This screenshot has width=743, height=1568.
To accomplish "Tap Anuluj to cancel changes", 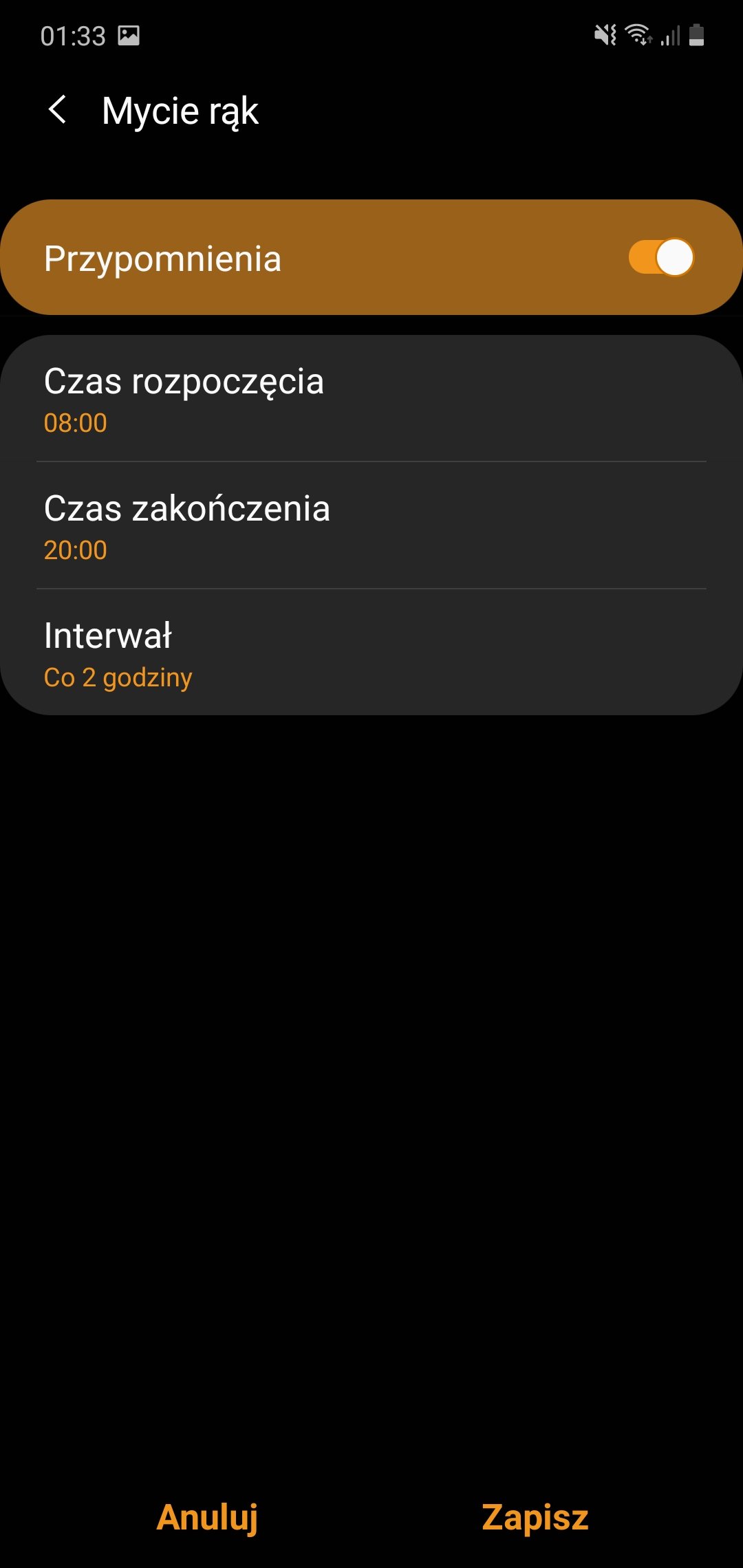I will (207, 1517).
